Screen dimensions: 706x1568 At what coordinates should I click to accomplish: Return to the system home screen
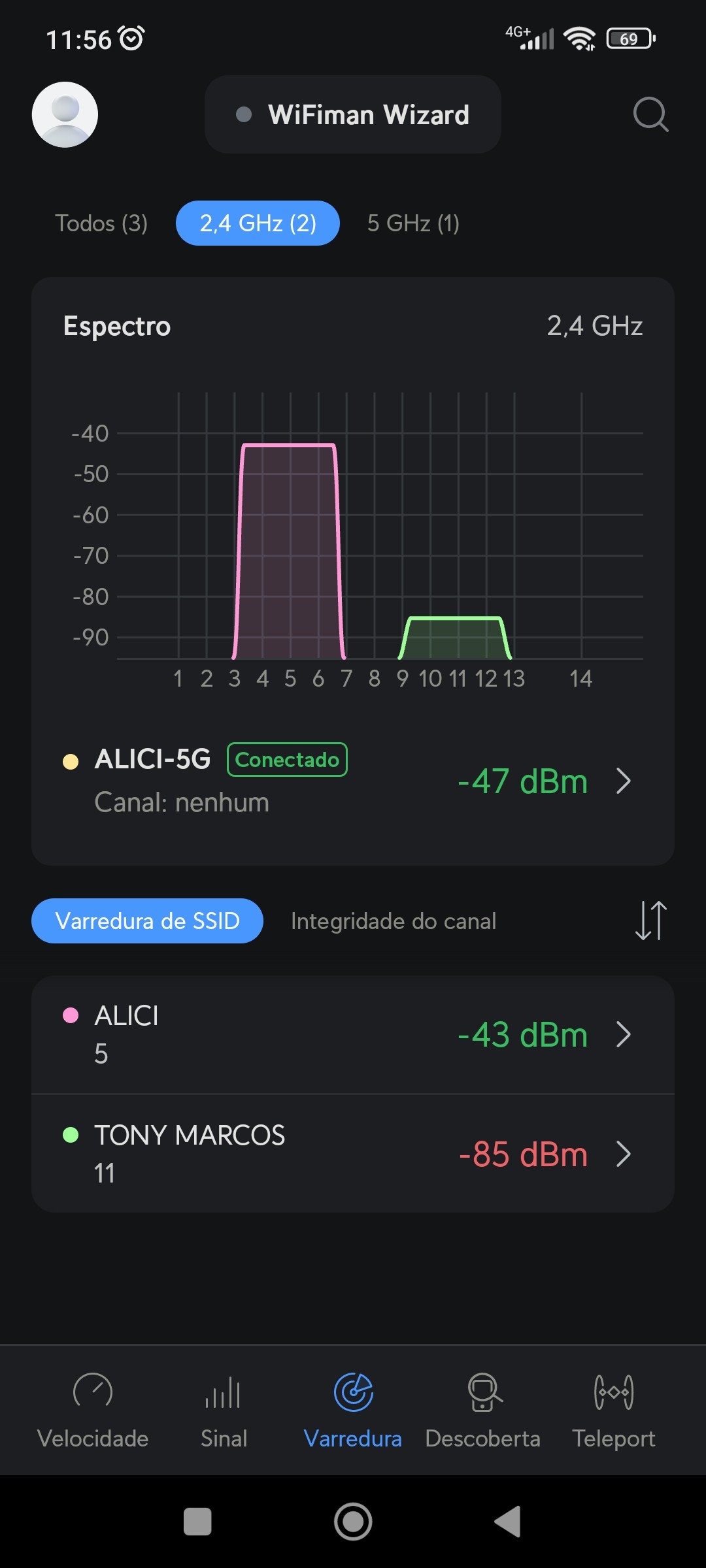pos(353,1522)
